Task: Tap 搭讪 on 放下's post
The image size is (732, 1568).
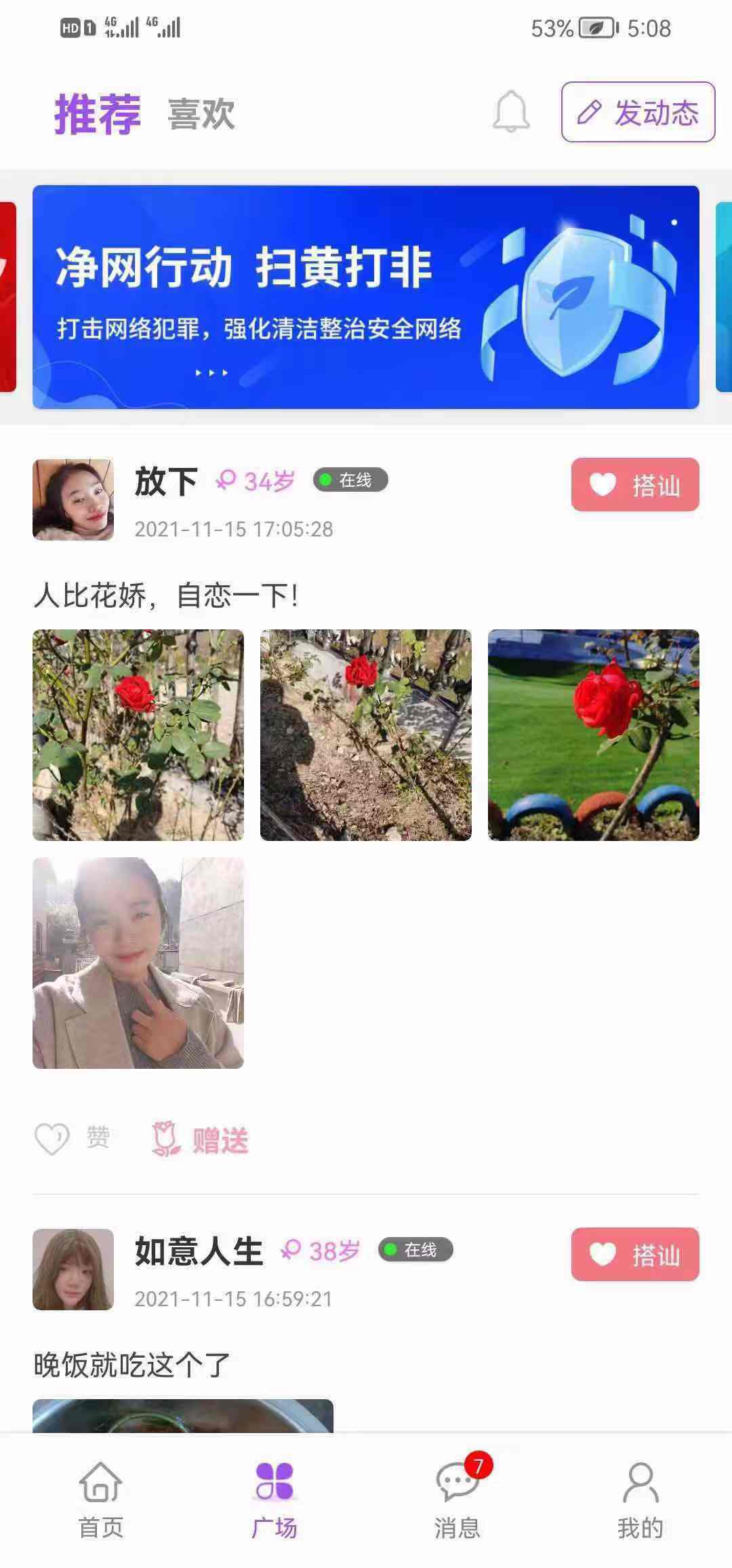Action: click(635, 485)
